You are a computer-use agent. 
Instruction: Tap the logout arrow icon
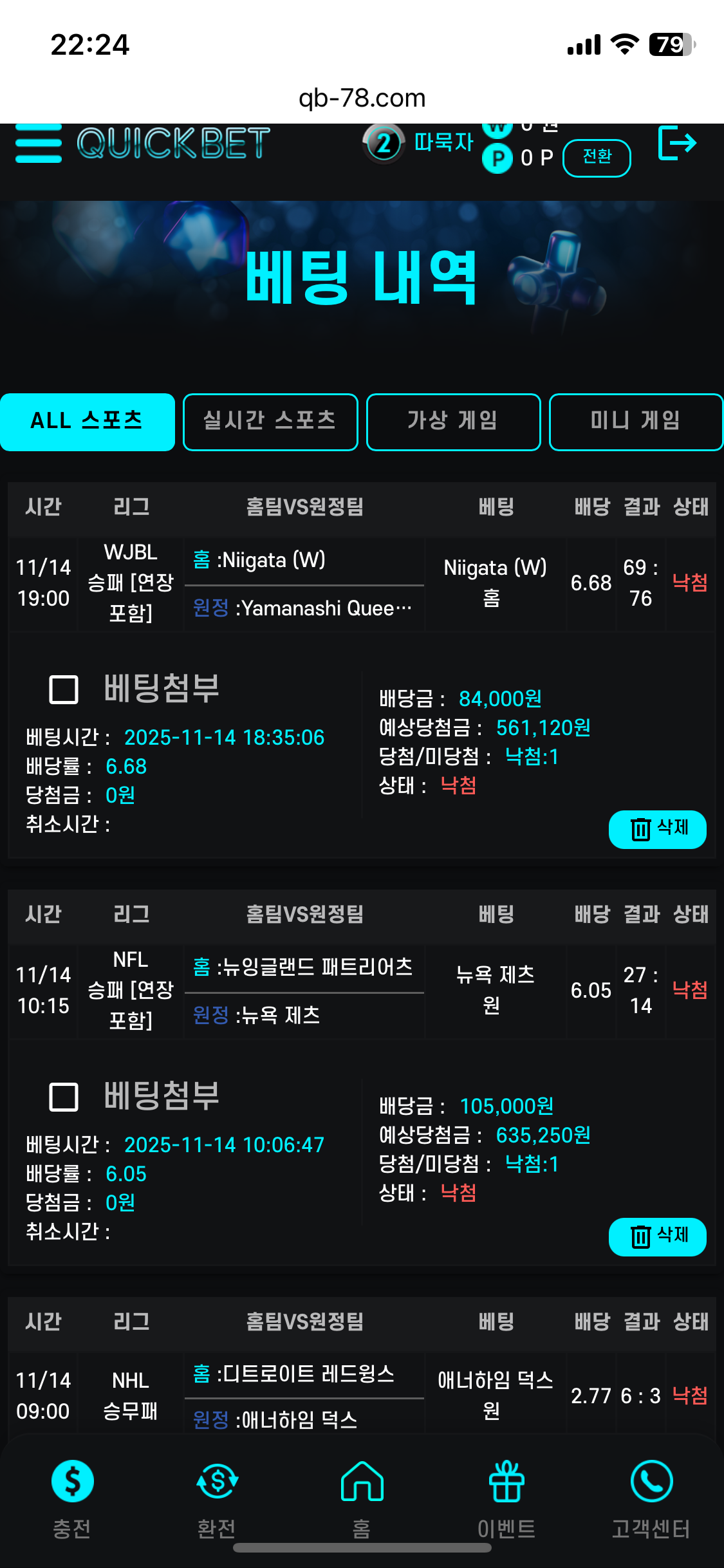click(677, 143)
